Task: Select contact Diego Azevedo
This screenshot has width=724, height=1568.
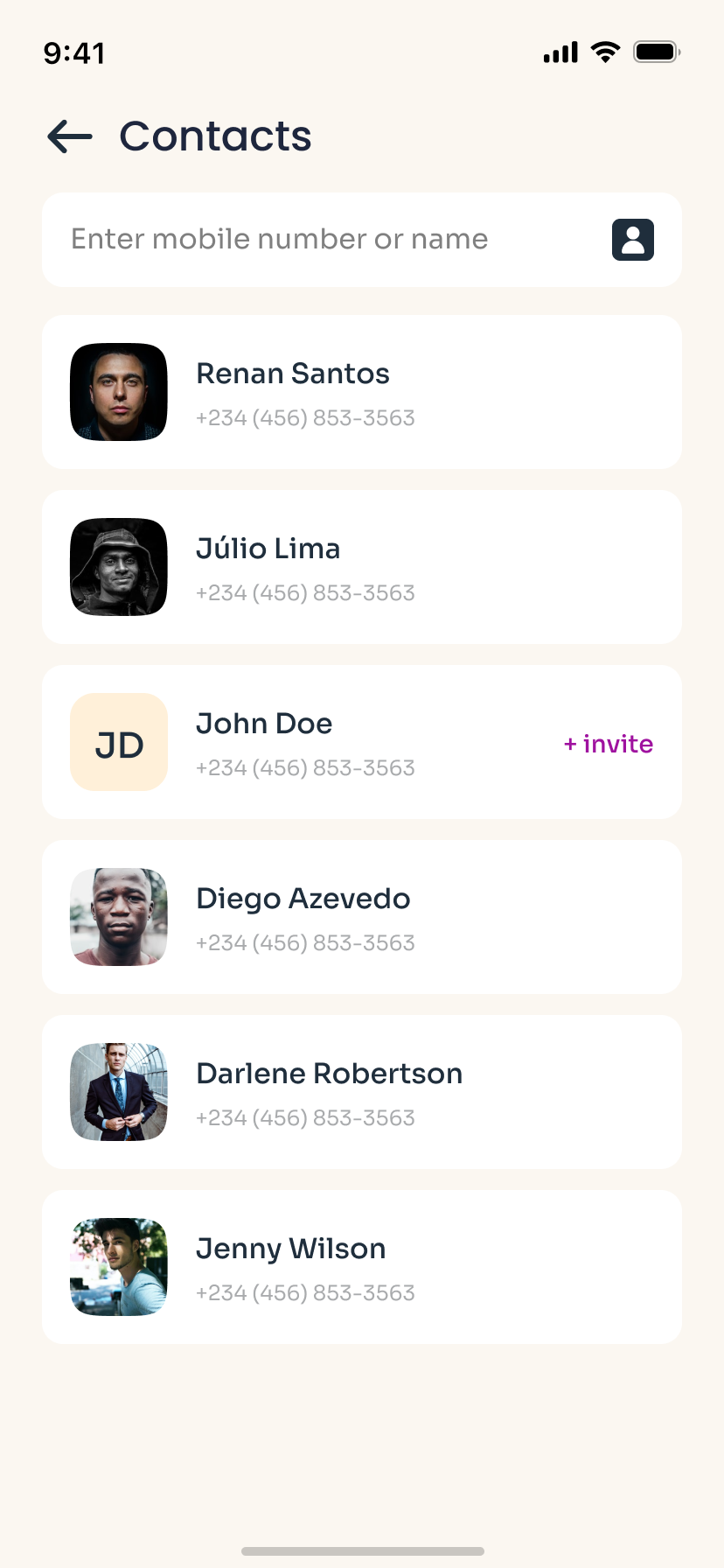Action: coord(362,917)
